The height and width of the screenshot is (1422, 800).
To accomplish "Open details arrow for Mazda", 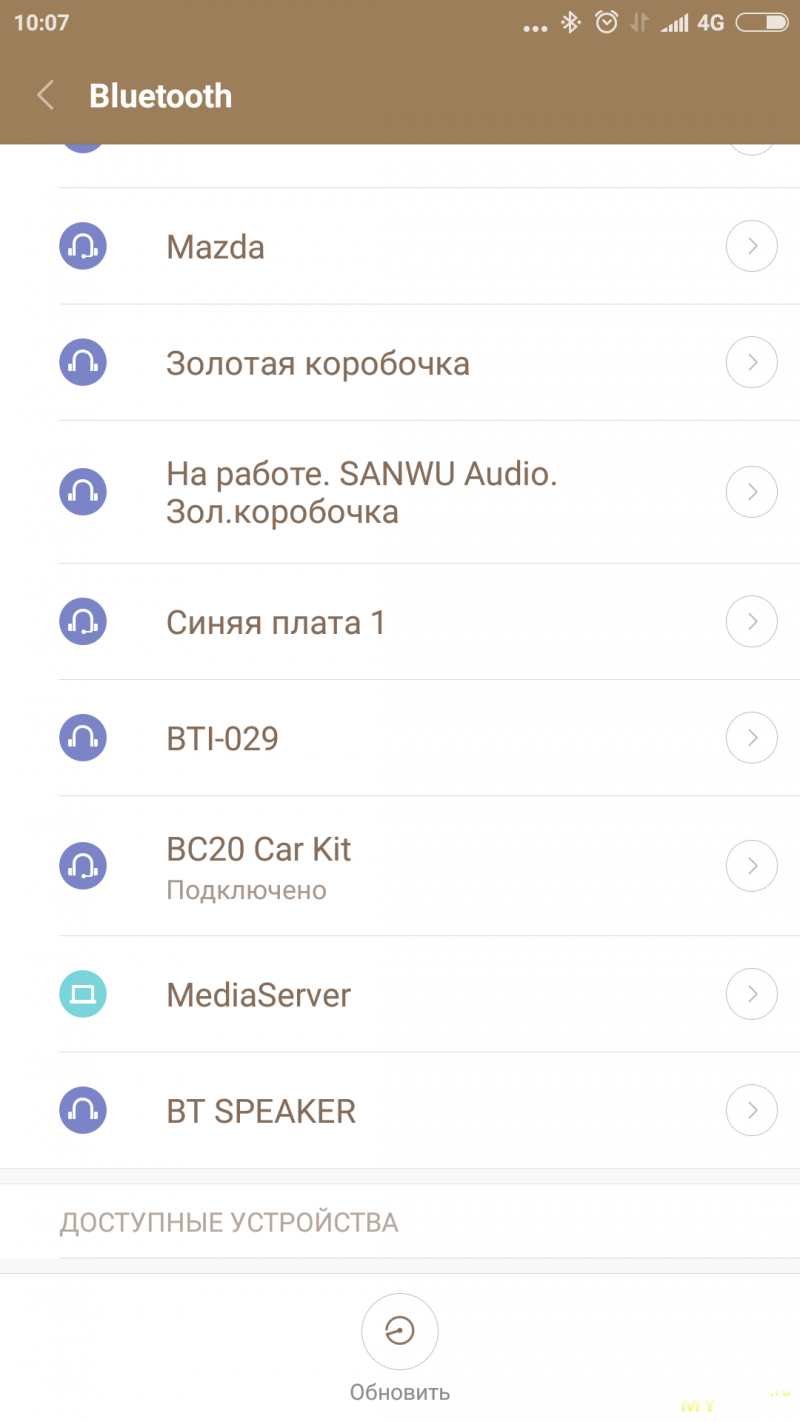I will 751,246.
